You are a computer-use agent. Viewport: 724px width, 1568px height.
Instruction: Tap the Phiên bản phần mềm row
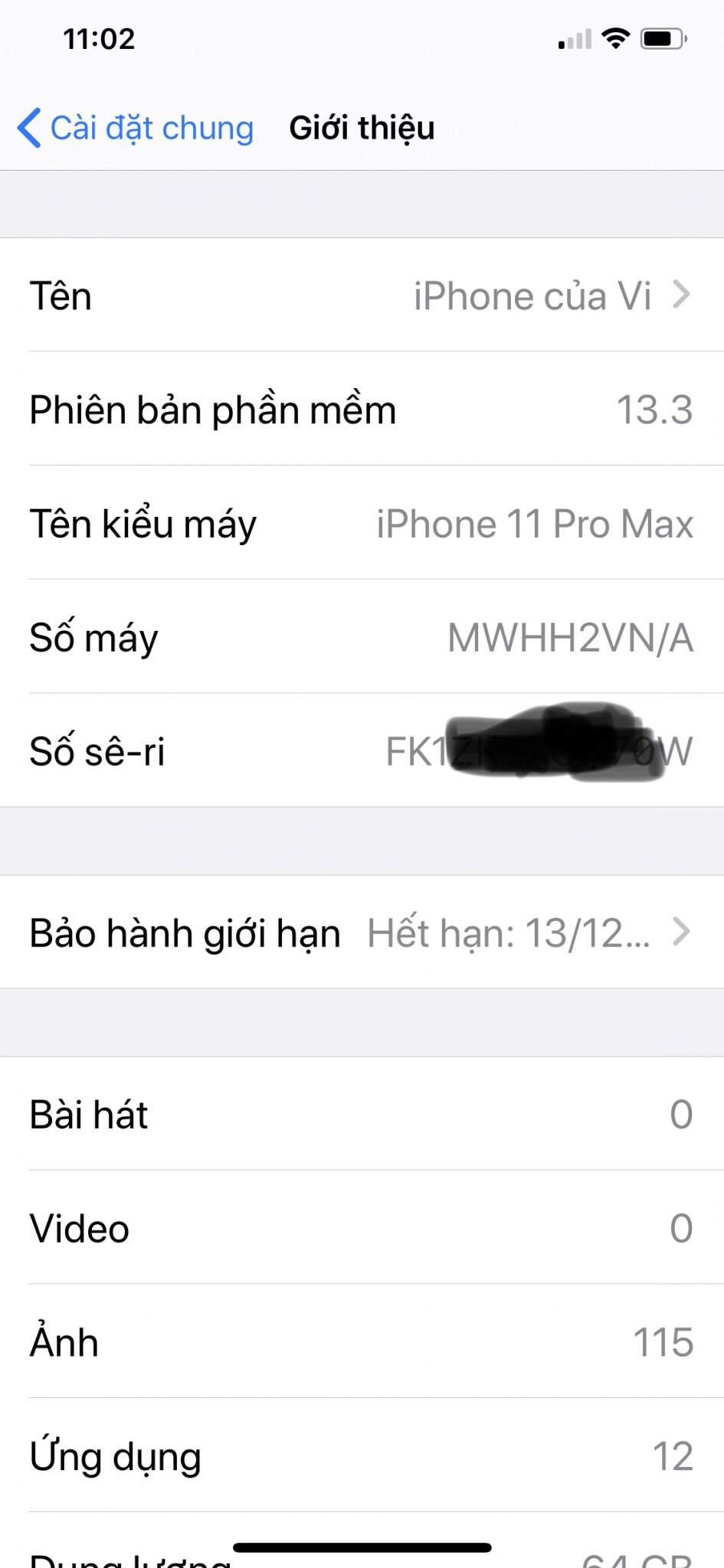coord(362,409)
